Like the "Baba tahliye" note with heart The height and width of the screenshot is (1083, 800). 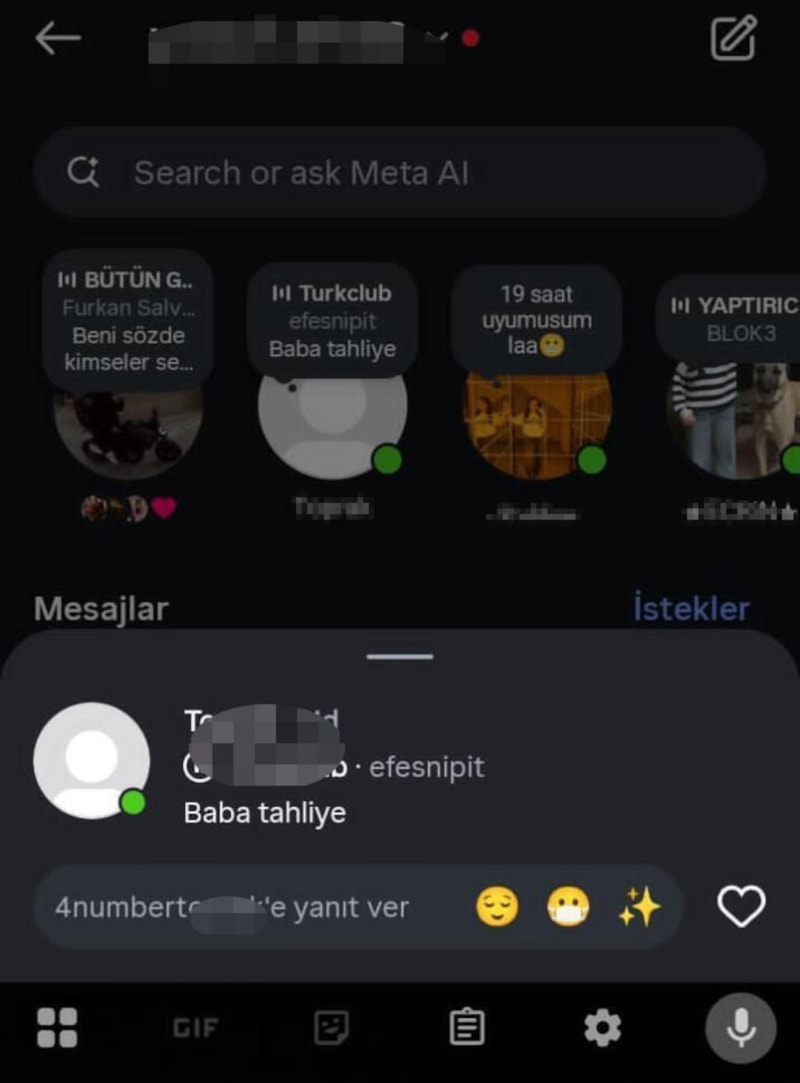tap(741, 908)
